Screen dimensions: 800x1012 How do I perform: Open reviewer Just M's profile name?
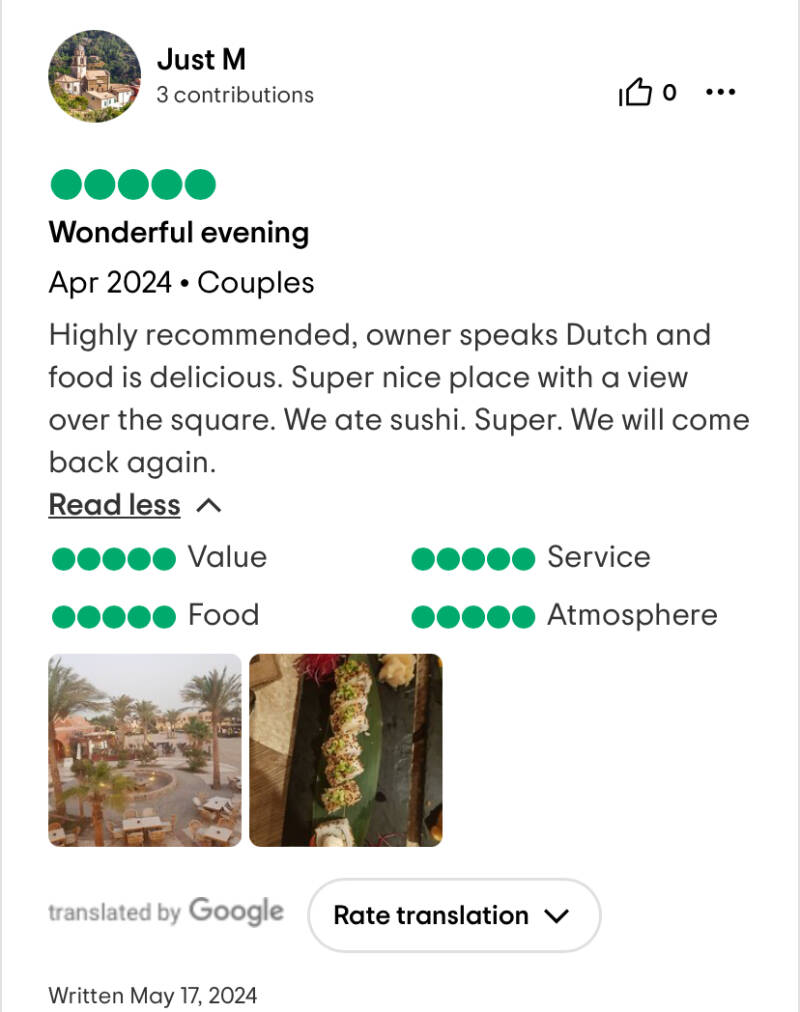(x=201, y=60)
